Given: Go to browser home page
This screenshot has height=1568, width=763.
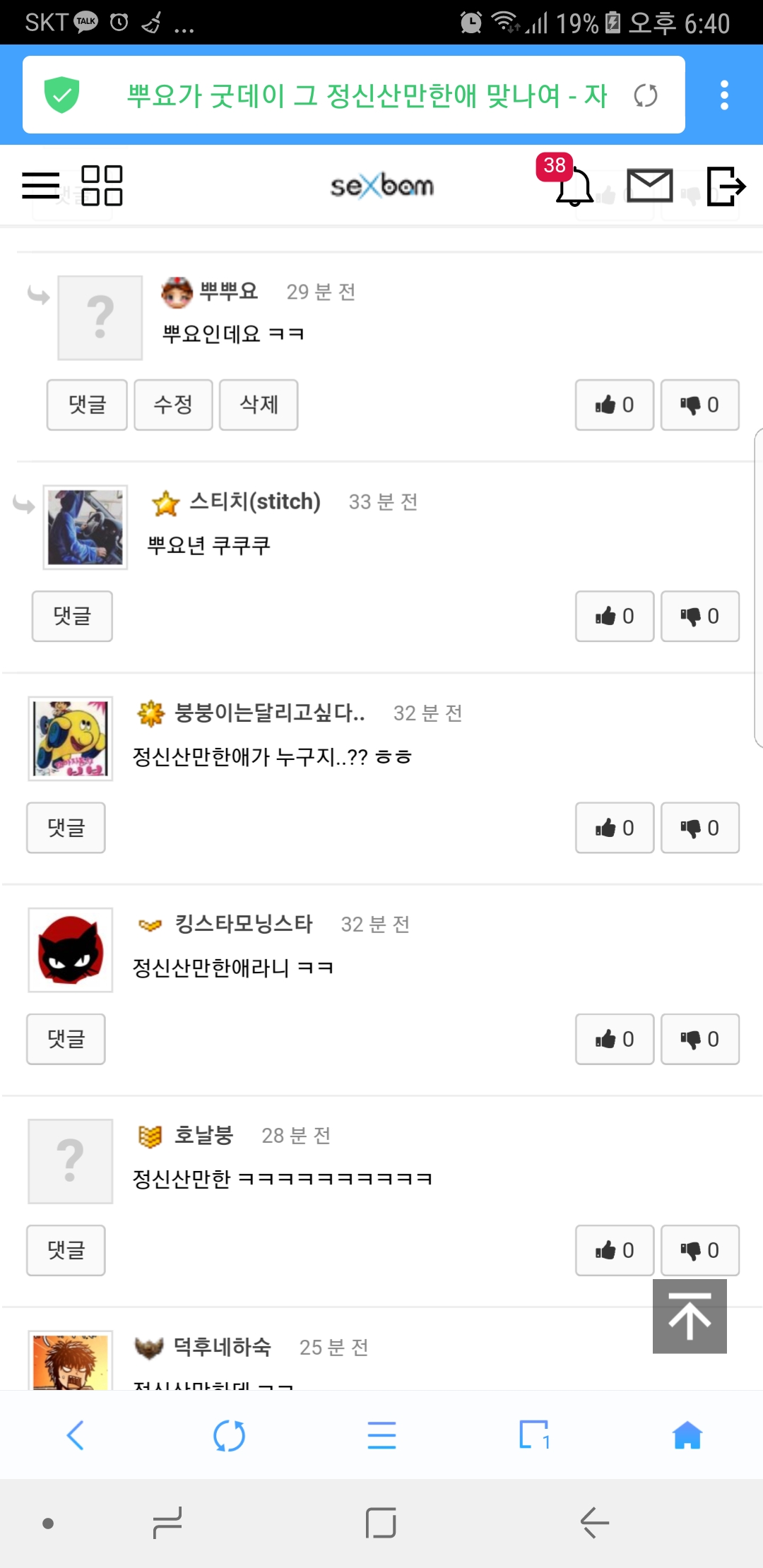Looking at the screenshot, I should tap(687, 1435).
